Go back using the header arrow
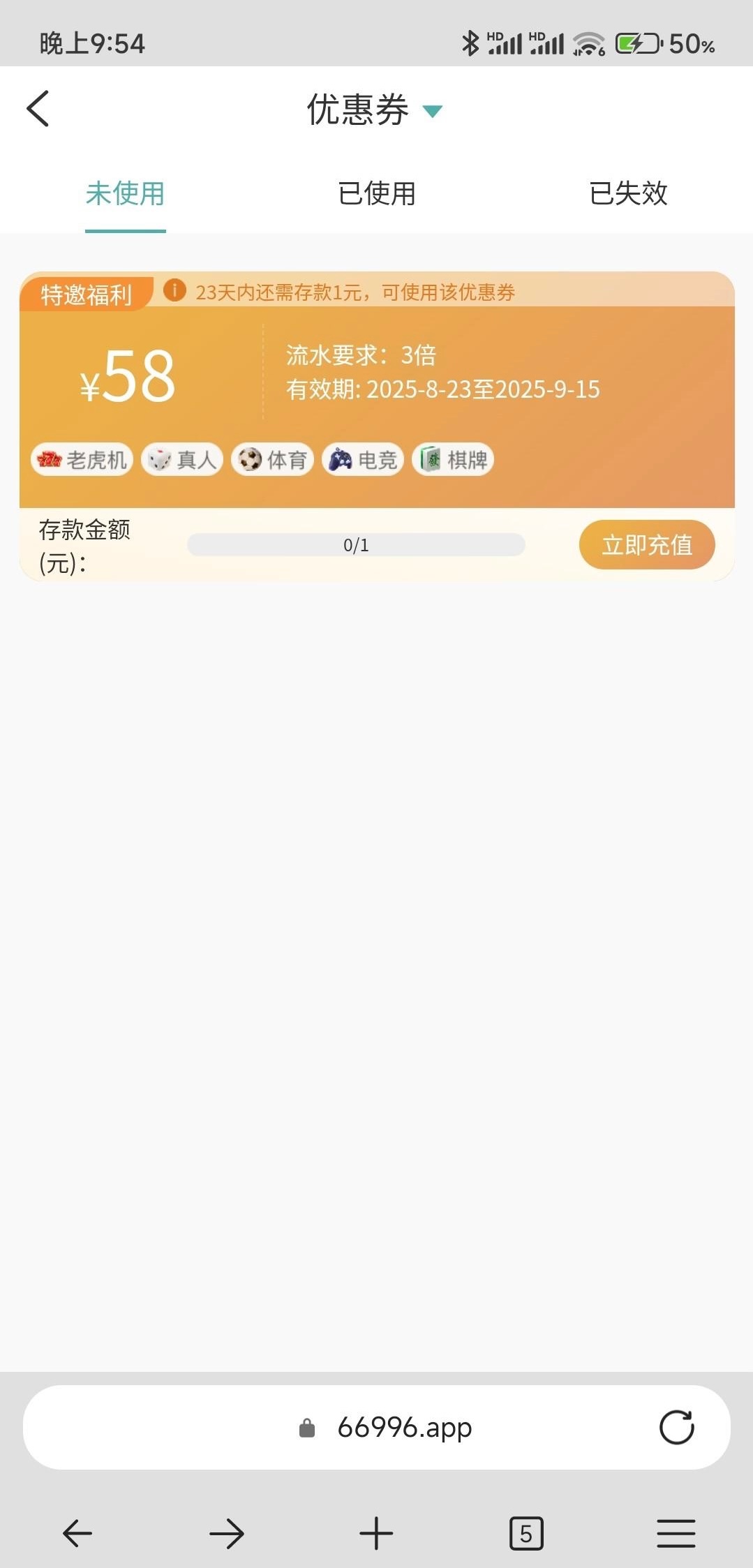The height and width of the screenshot is (1568, 753). 38,109
